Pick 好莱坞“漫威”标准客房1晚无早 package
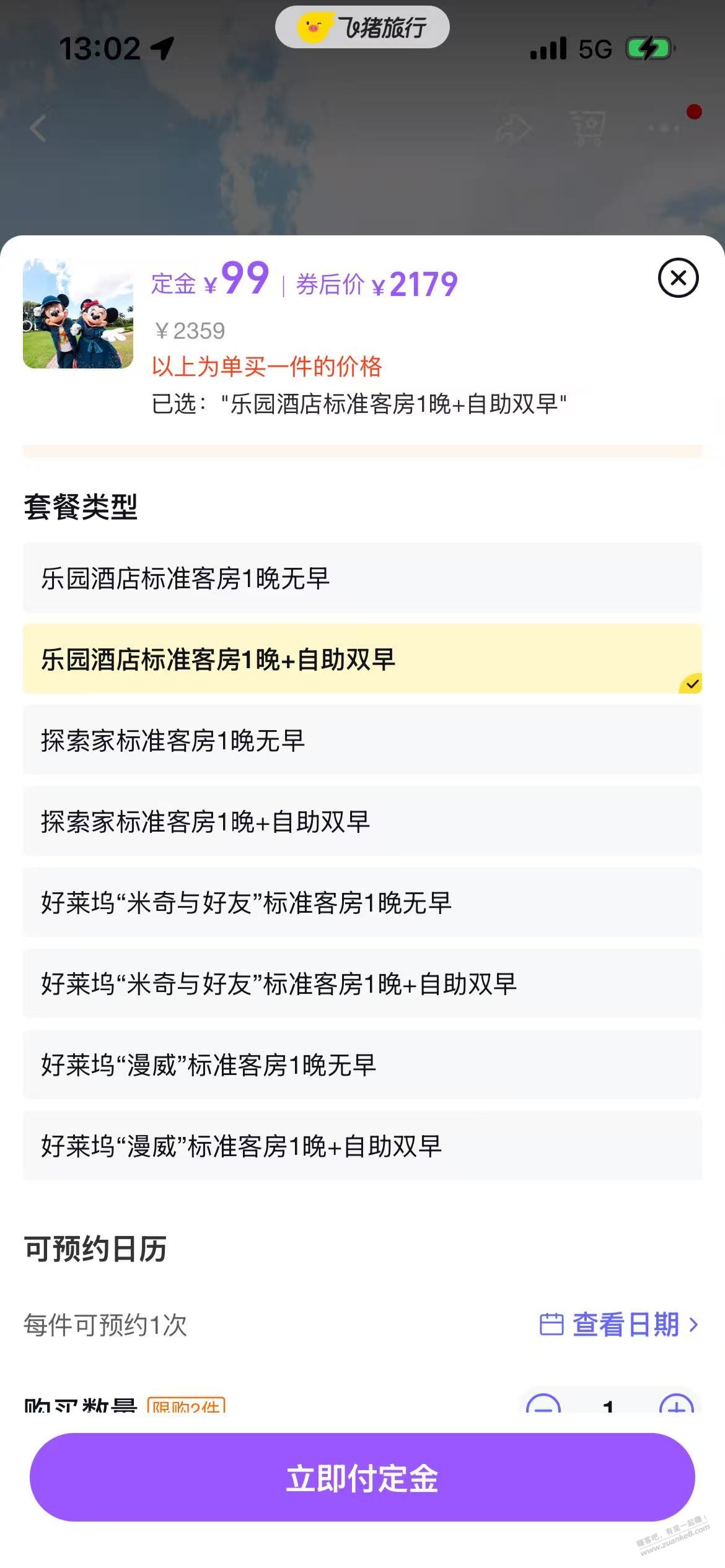725x1568 pixels. 362,1065
